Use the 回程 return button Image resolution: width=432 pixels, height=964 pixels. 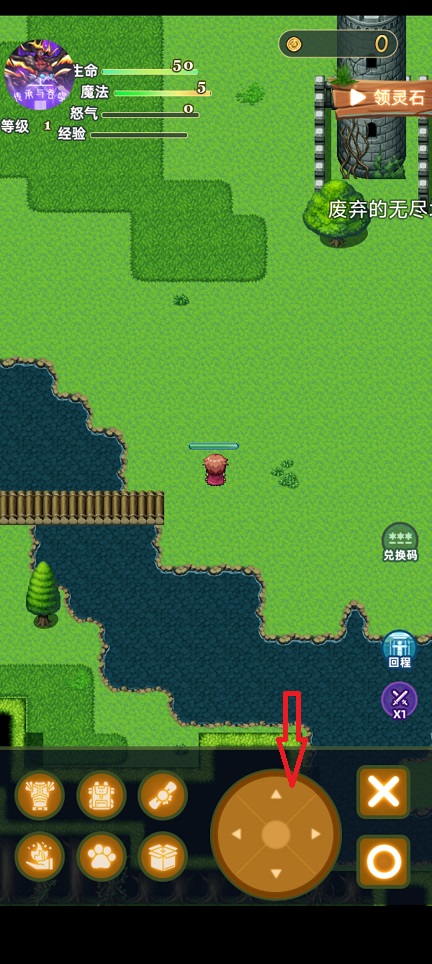399,649
